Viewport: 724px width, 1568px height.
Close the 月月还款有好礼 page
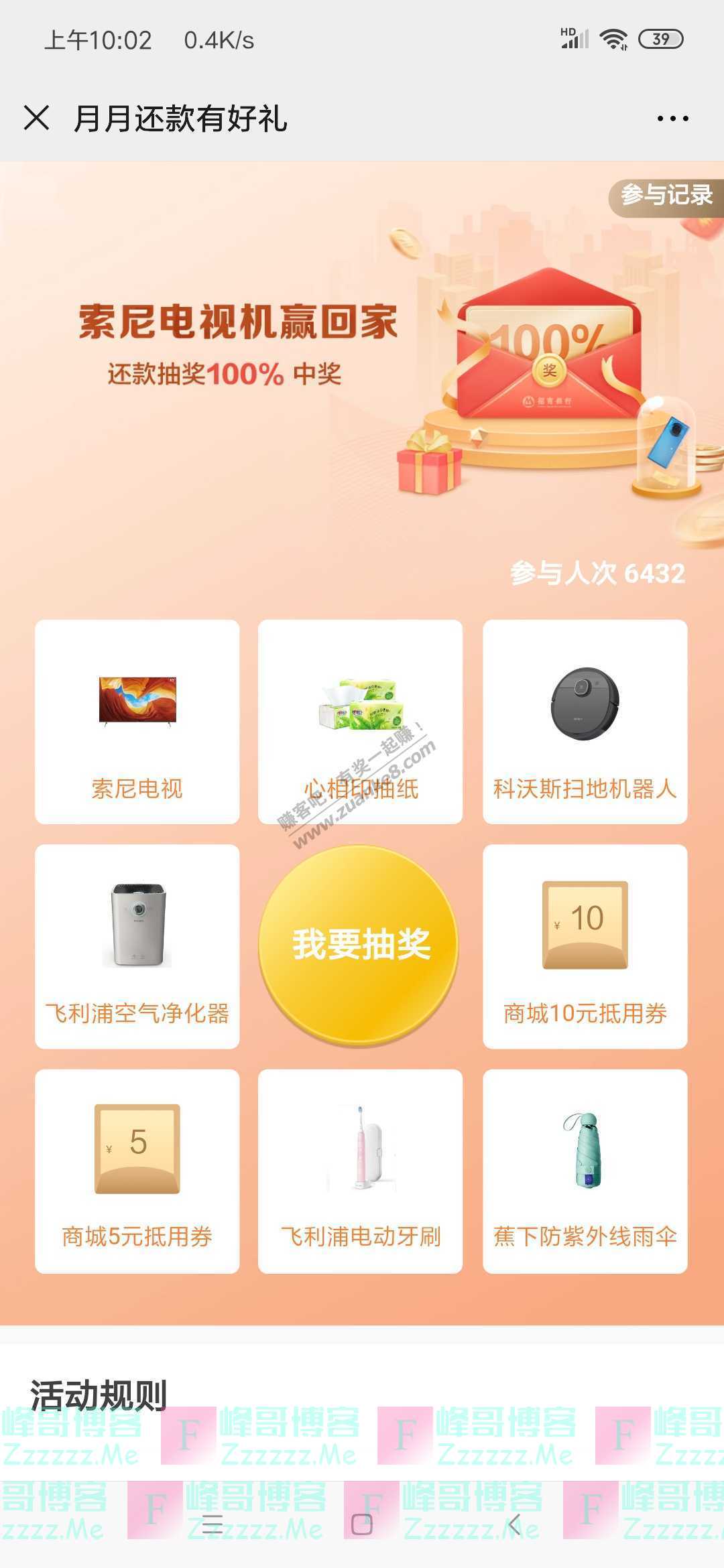pyautogui.click(x=37, y=119)
